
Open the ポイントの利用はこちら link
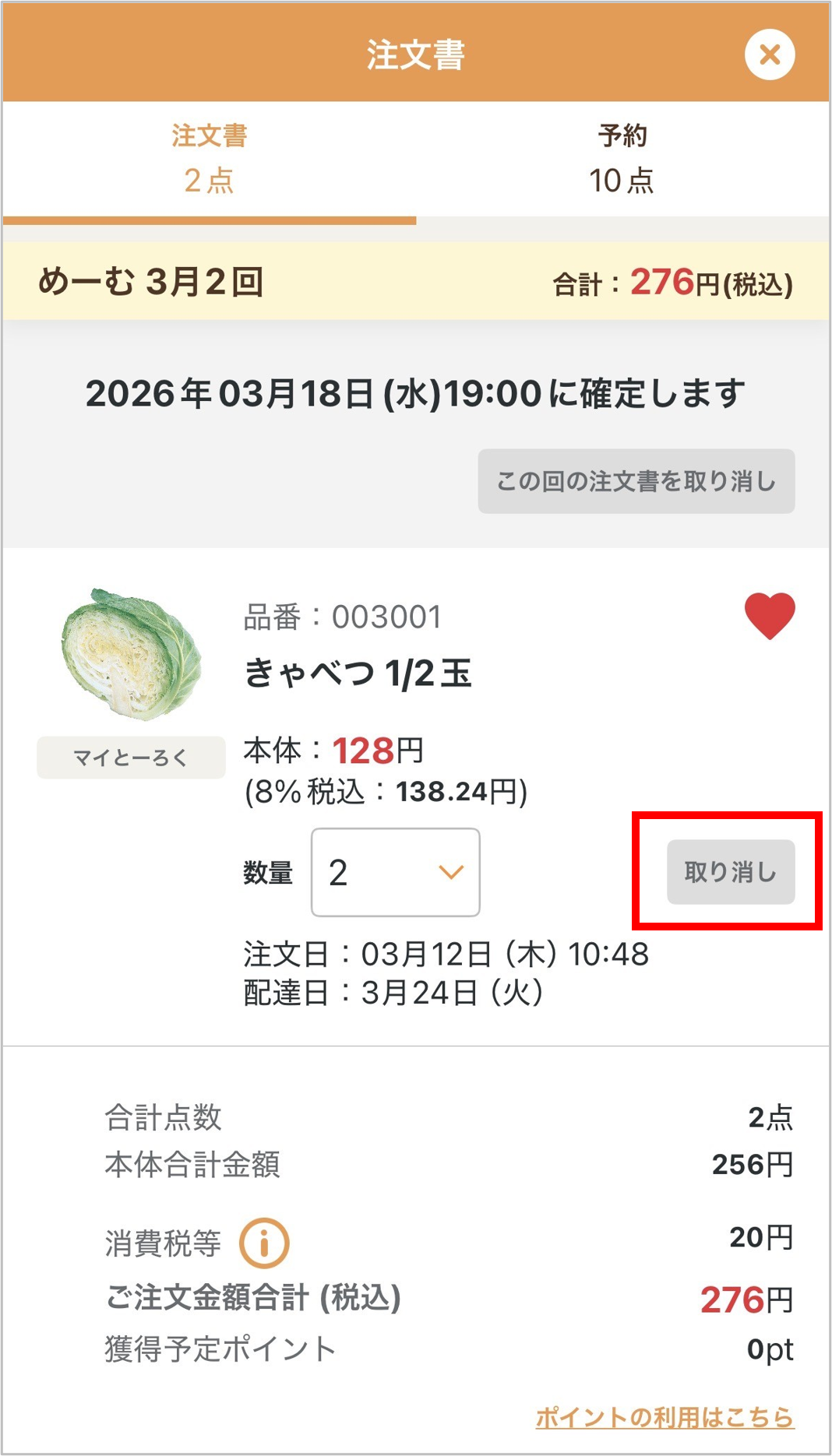(666, 1412)
